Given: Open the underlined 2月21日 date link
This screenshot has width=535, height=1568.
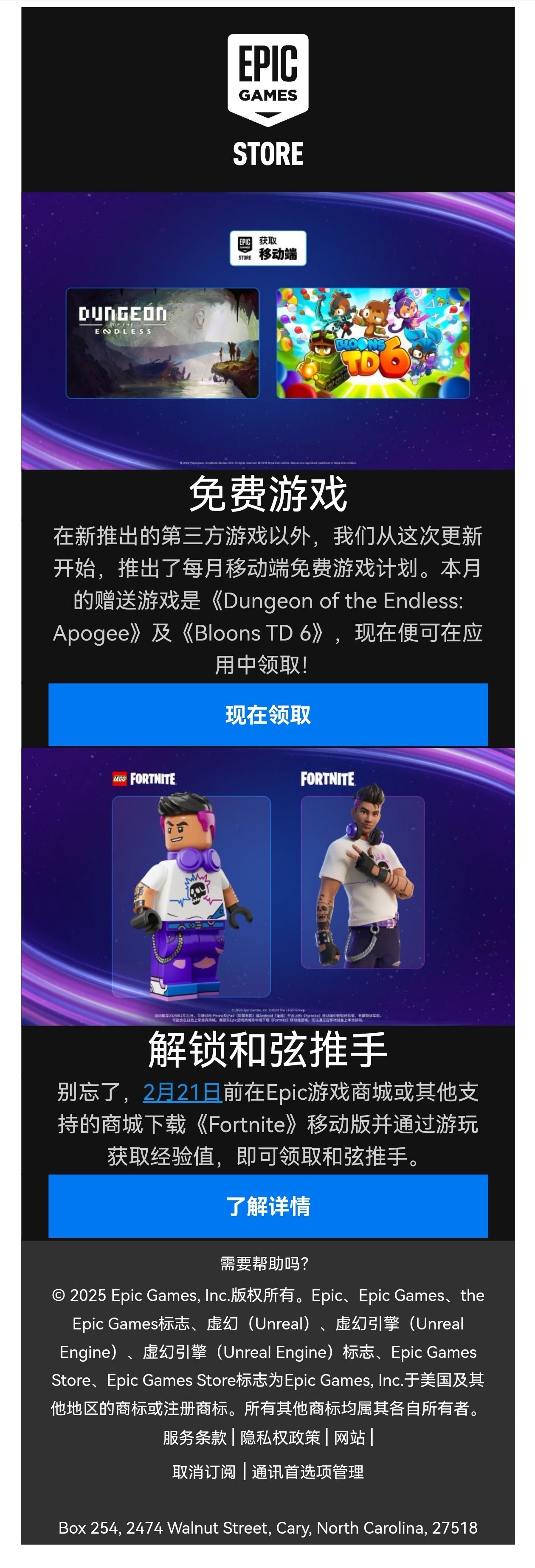Looking at the screenshot, I should pyautogui.click(x=182, y=1092).
